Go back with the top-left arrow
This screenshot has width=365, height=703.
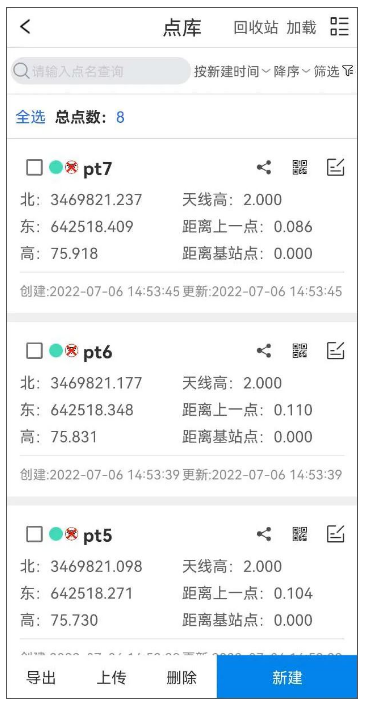tap(25, 26)
